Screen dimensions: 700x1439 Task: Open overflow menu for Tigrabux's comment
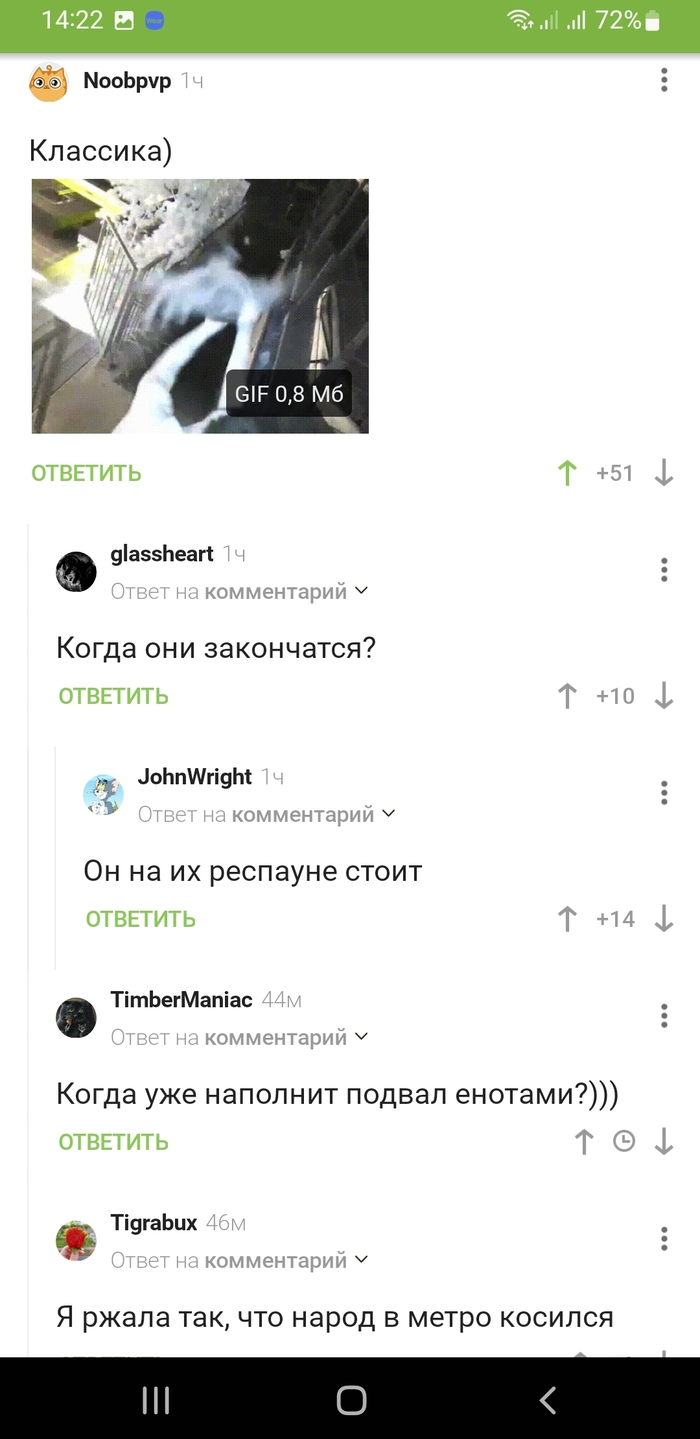(x=664, y=1239)
